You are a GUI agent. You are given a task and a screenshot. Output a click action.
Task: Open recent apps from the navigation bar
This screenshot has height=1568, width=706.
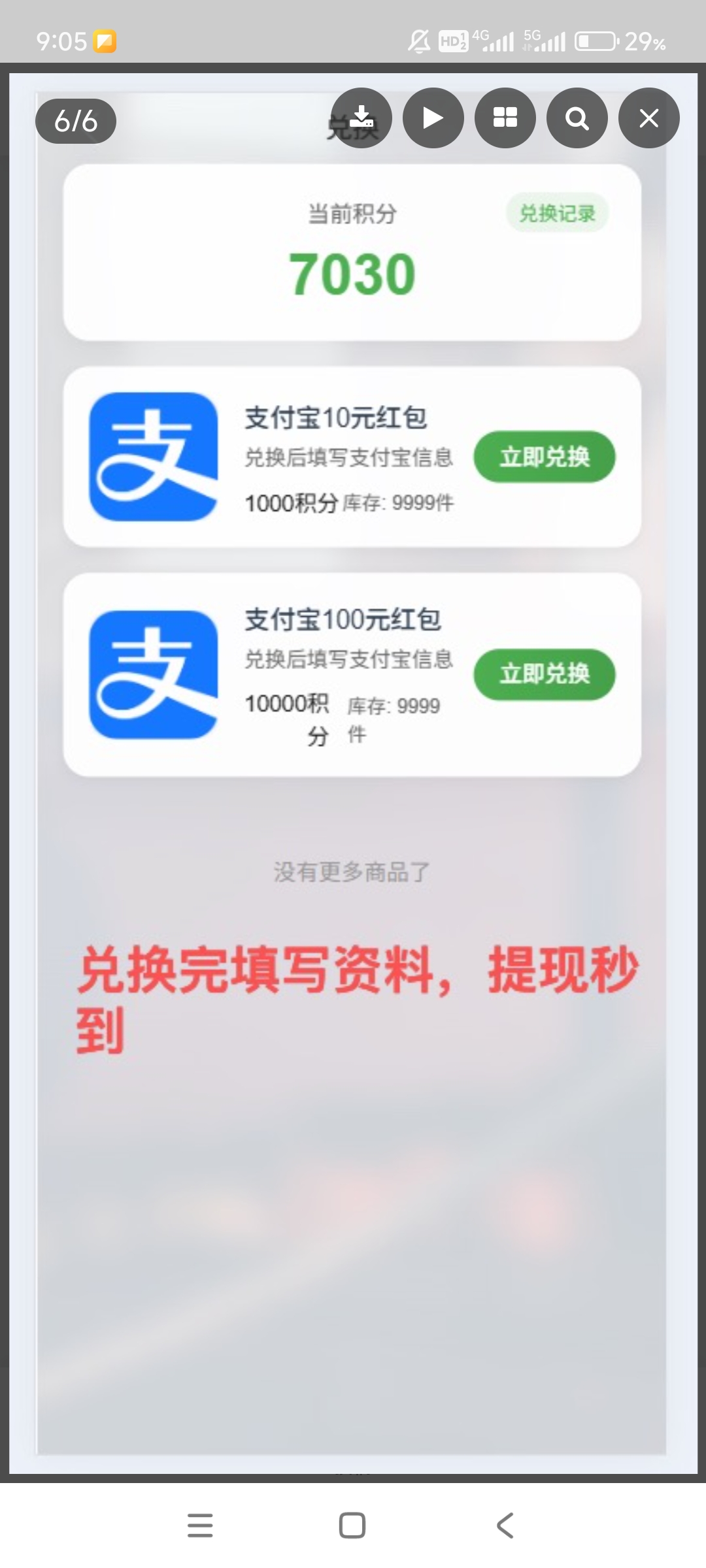200,1526
